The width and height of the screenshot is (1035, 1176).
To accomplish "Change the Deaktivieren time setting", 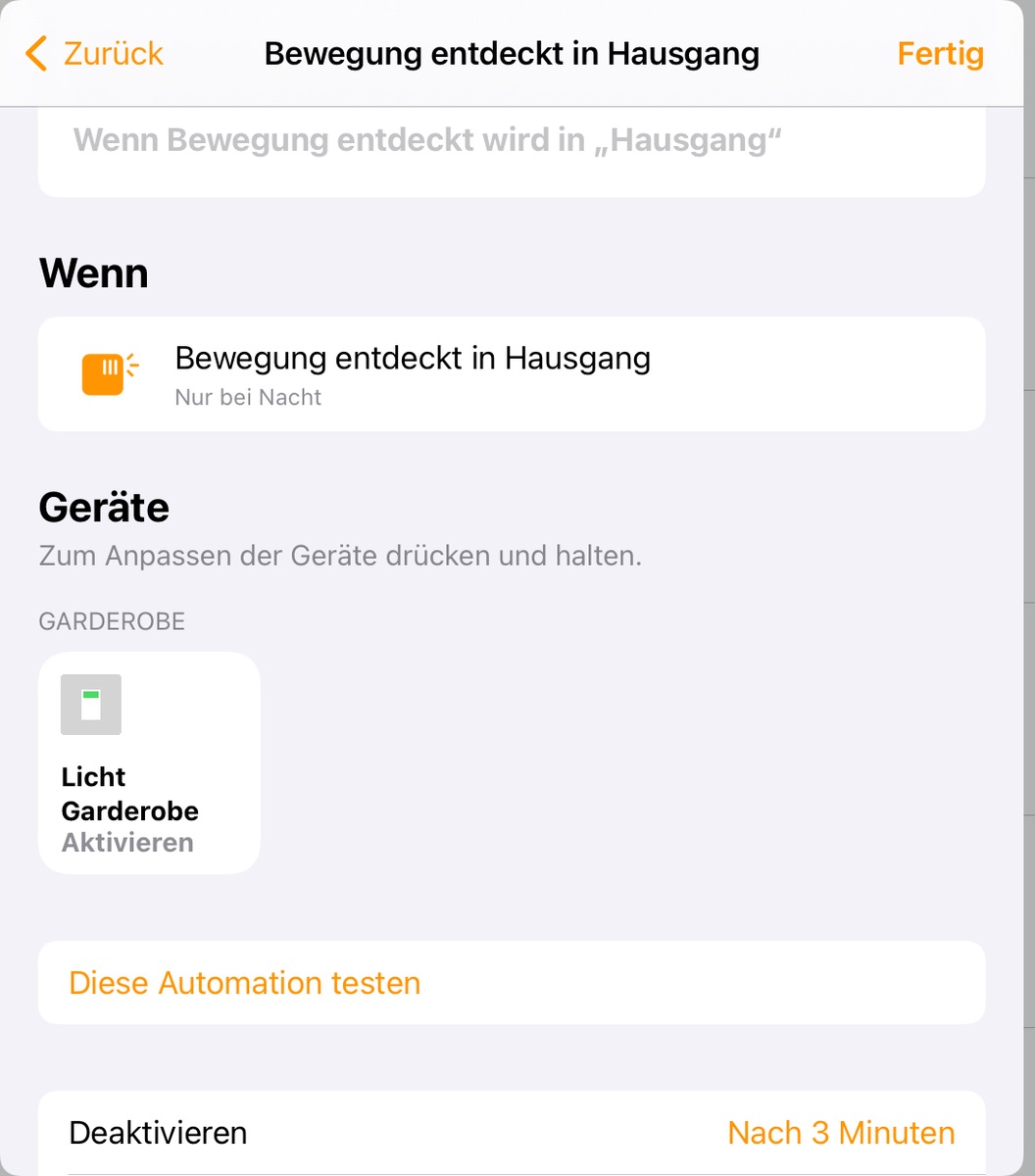I will 839,1133.
